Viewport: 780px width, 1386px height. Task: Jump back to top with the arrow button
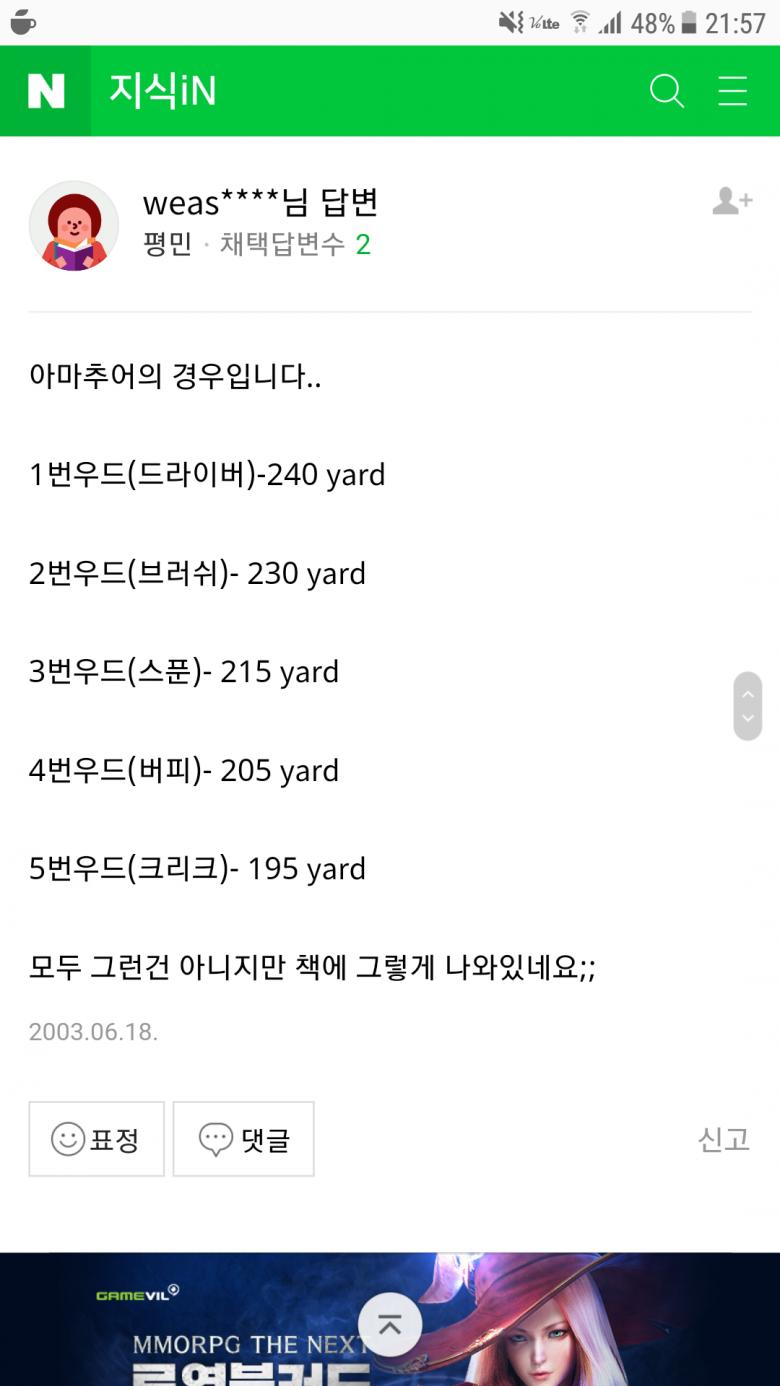pos(389,1326)
